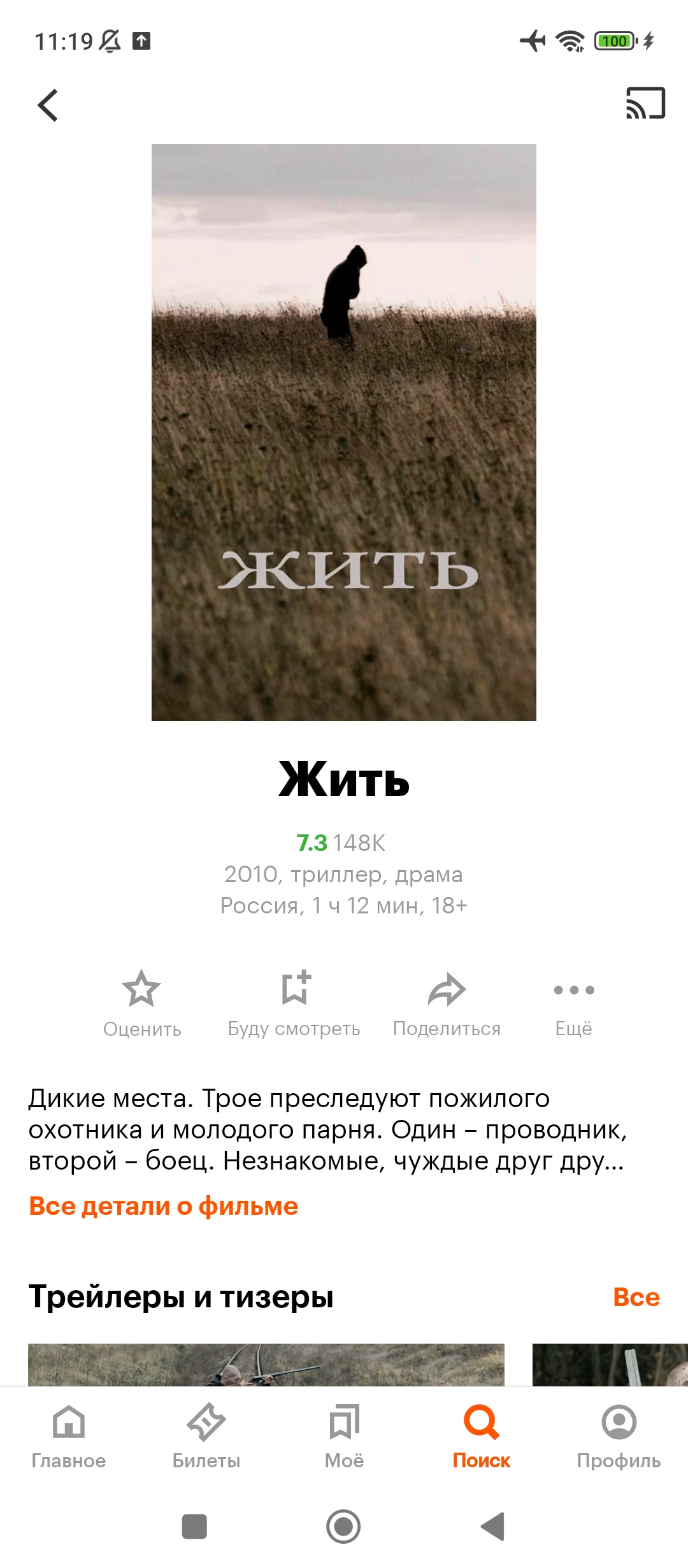Open Все детали о фильме link

click(164, 1206)
